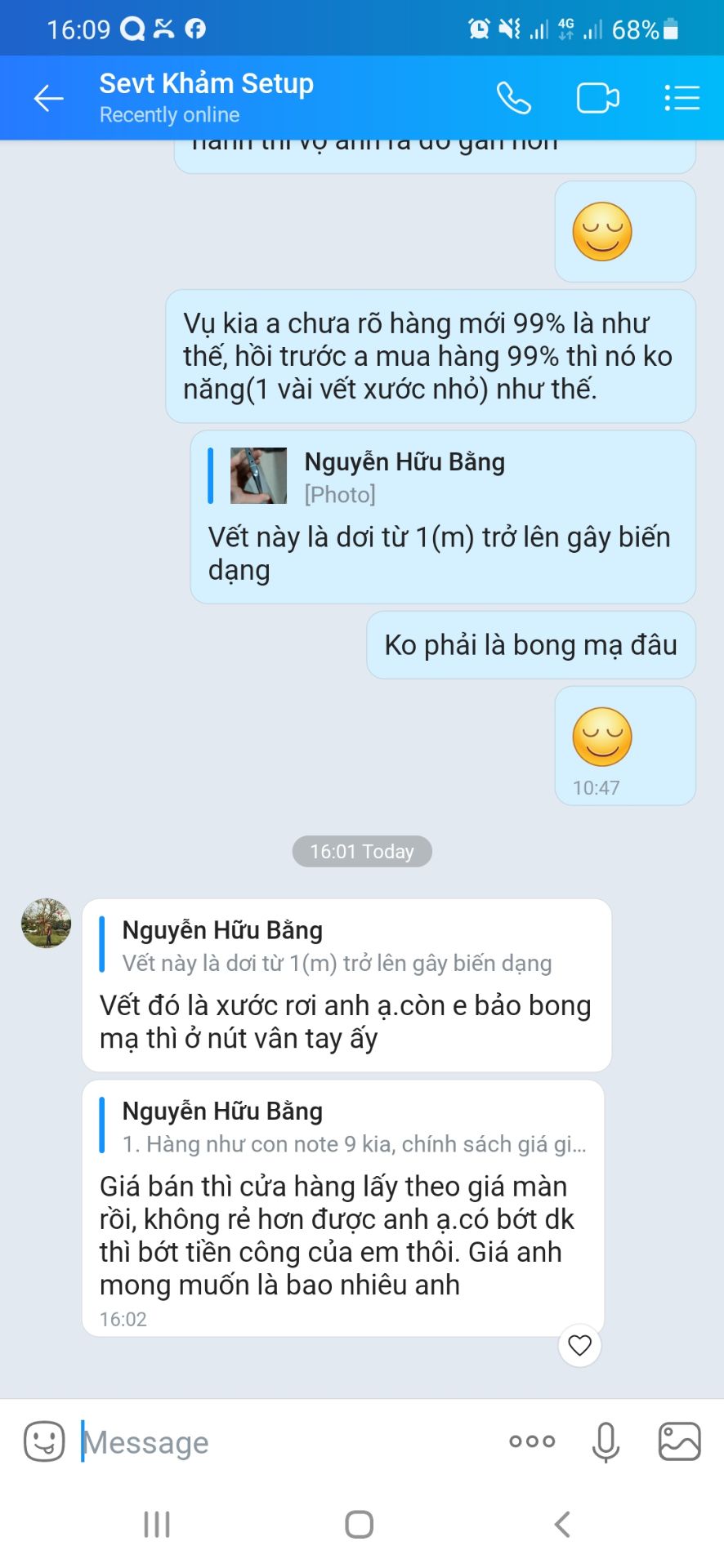Tap the '16:01 Today' timestamp divider
The width and height of the screenshot is (724, 1568).
pos(362,851)
